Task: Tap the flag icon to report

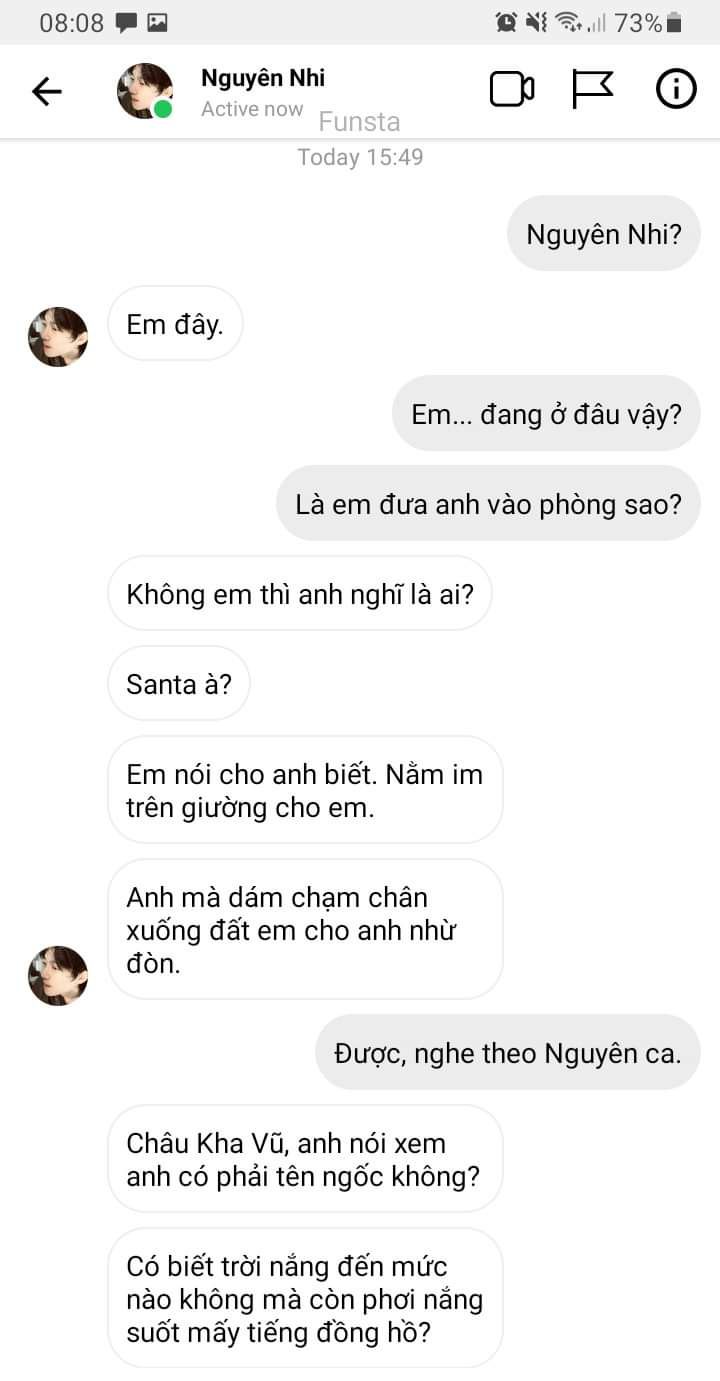Action: point(592,90)
